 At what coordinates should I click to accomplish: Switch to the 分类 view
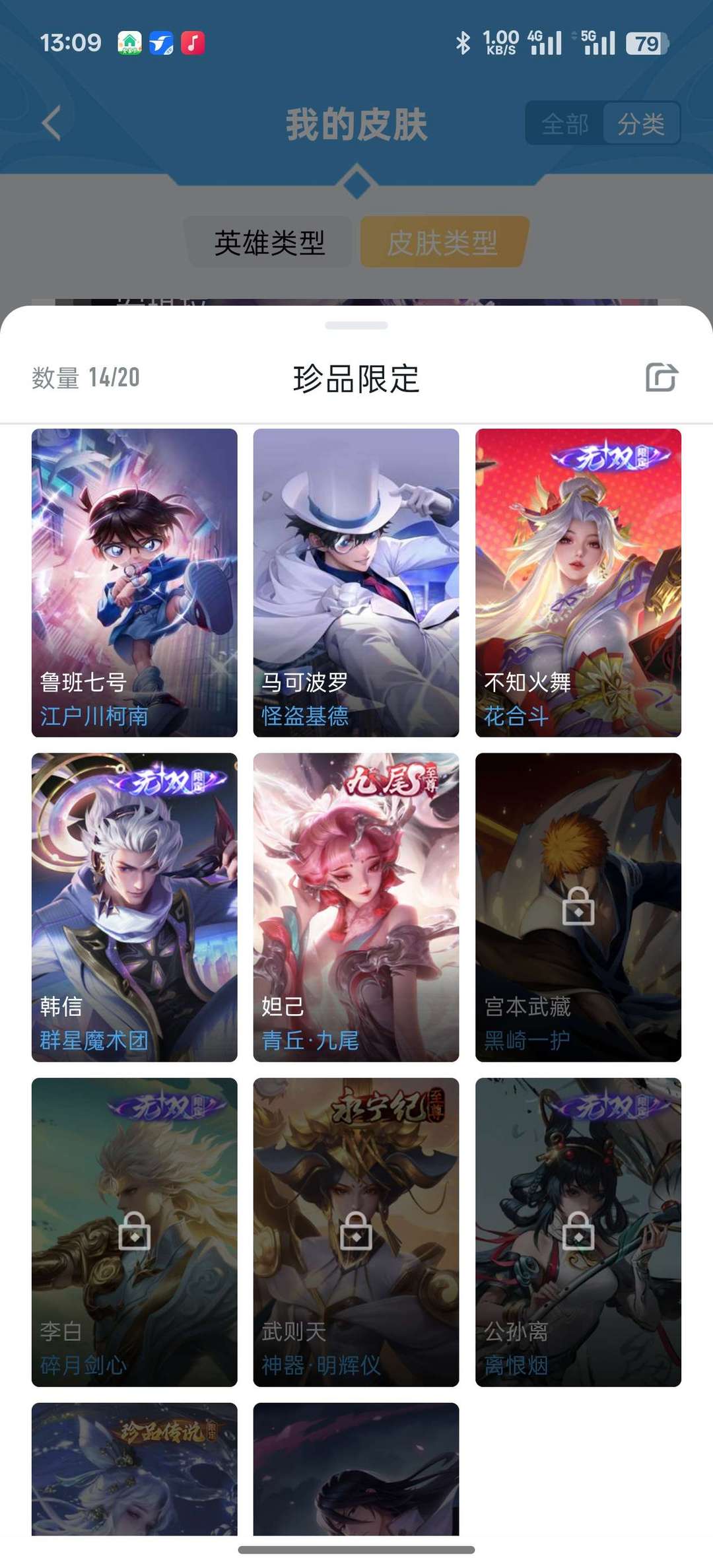click(641, 123)
